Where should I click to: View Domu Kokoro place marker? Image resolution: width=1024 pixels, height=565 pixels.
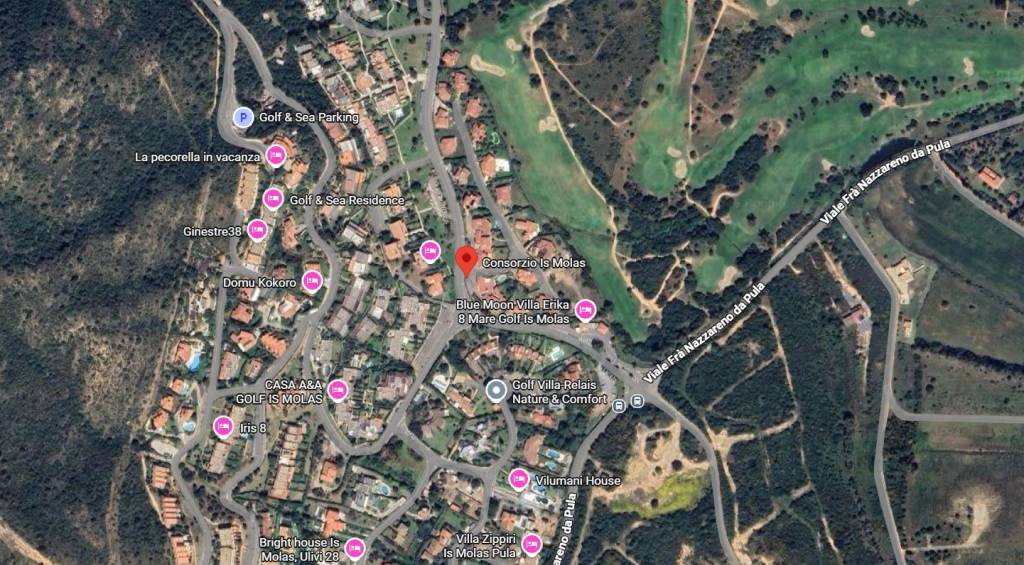[x=312, y=282]
